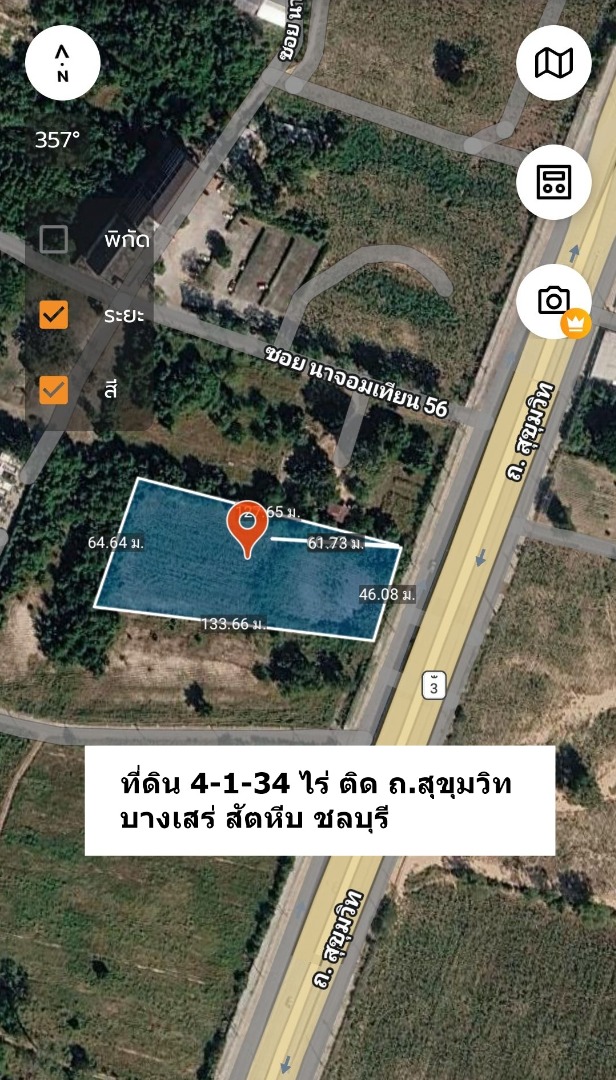Image resolution: width=616 pixels, height=1080 pixels.
Task: Open the map type selector
Action: pyautogui.click(x=554, y=63)
